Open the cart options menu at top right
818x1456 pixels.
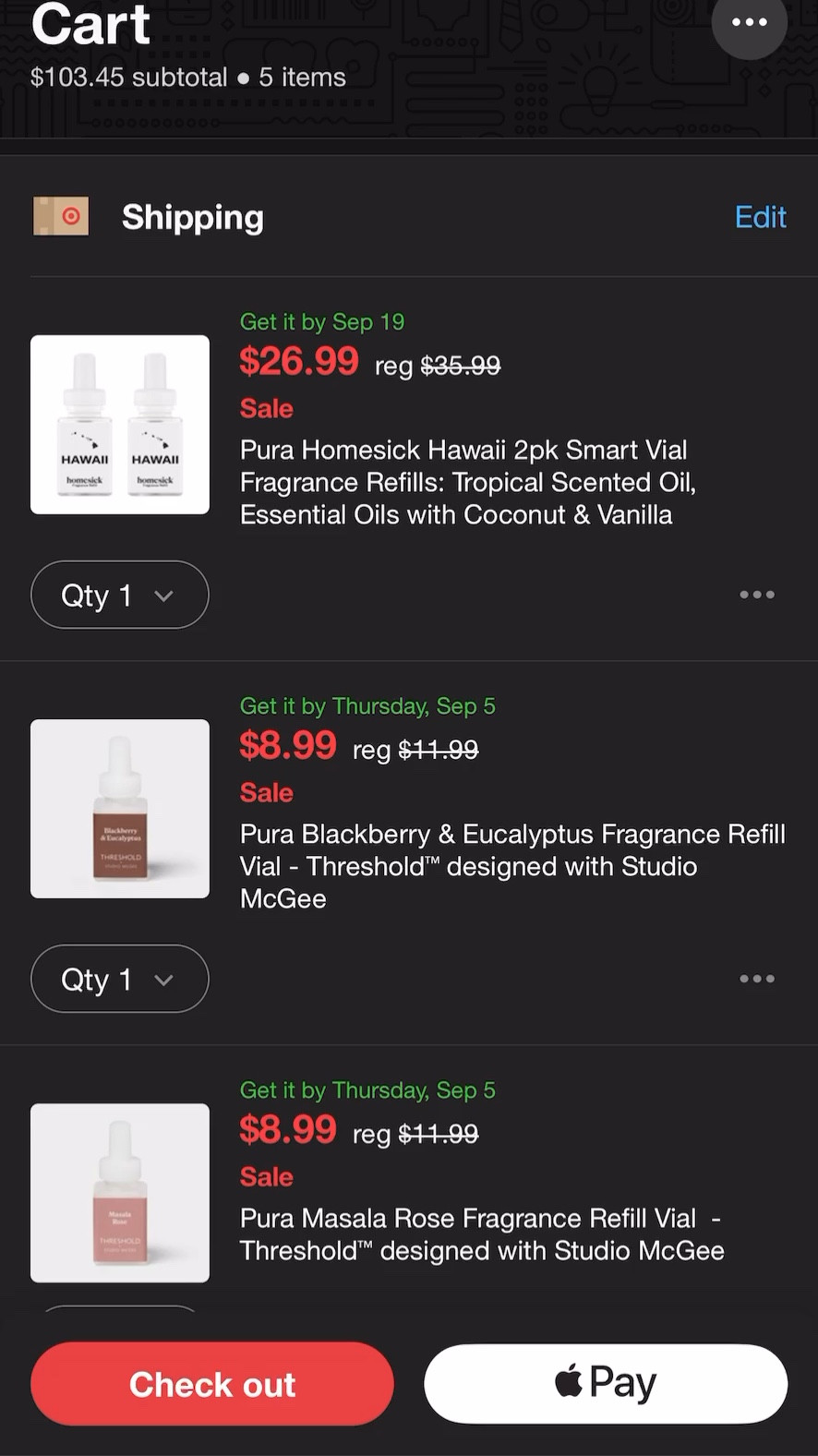pyautogui.click(x=749, y=21)
